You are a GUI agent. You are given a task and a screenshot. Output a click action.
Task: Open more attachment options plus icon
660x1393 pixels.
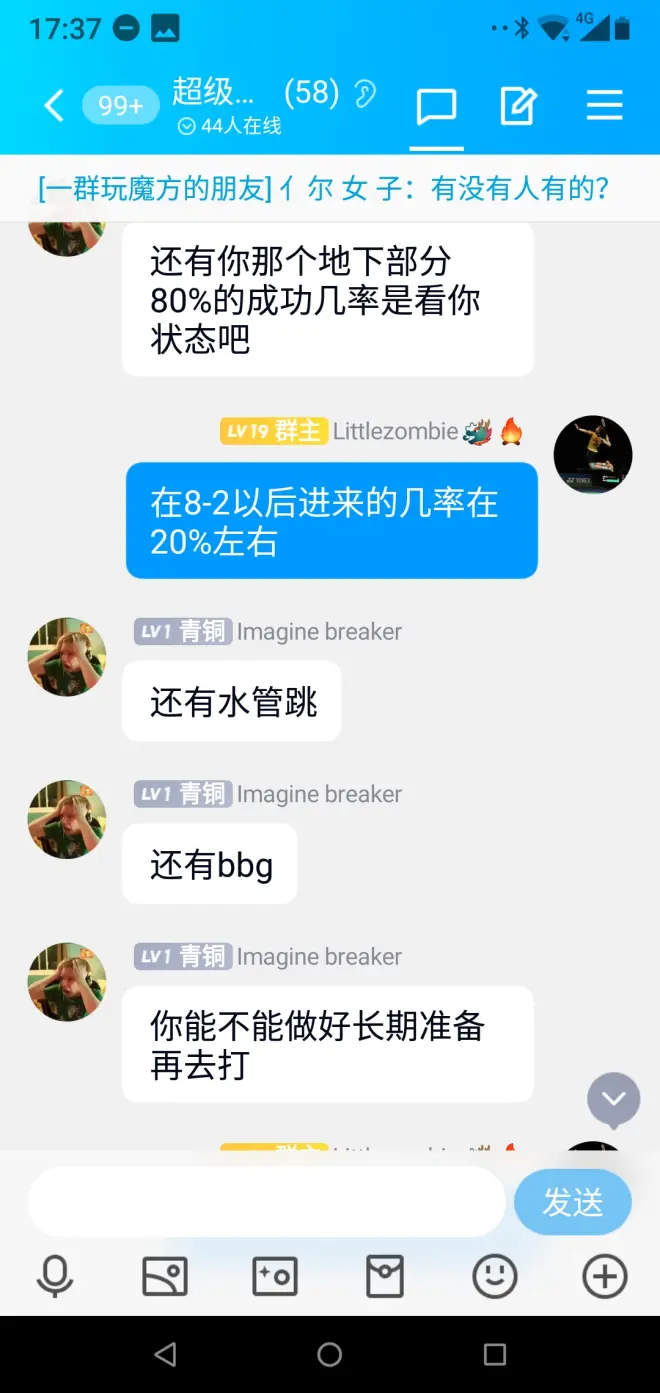pos(604,1277)
